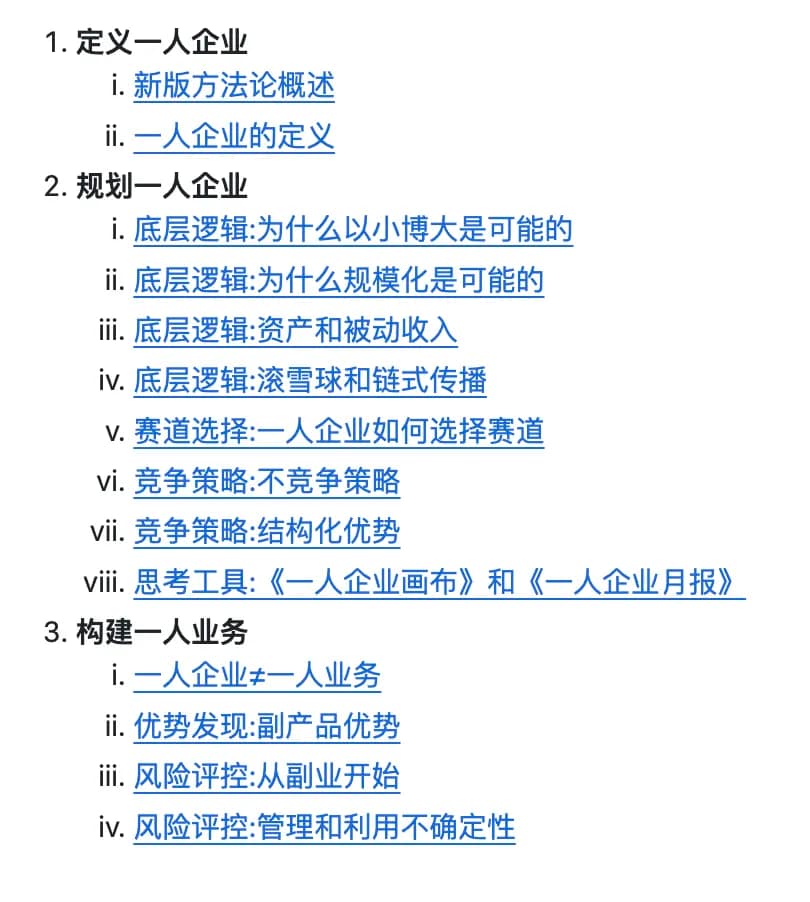Go to 底层逻辑:资产和被动收入

[x=295, y=330]
